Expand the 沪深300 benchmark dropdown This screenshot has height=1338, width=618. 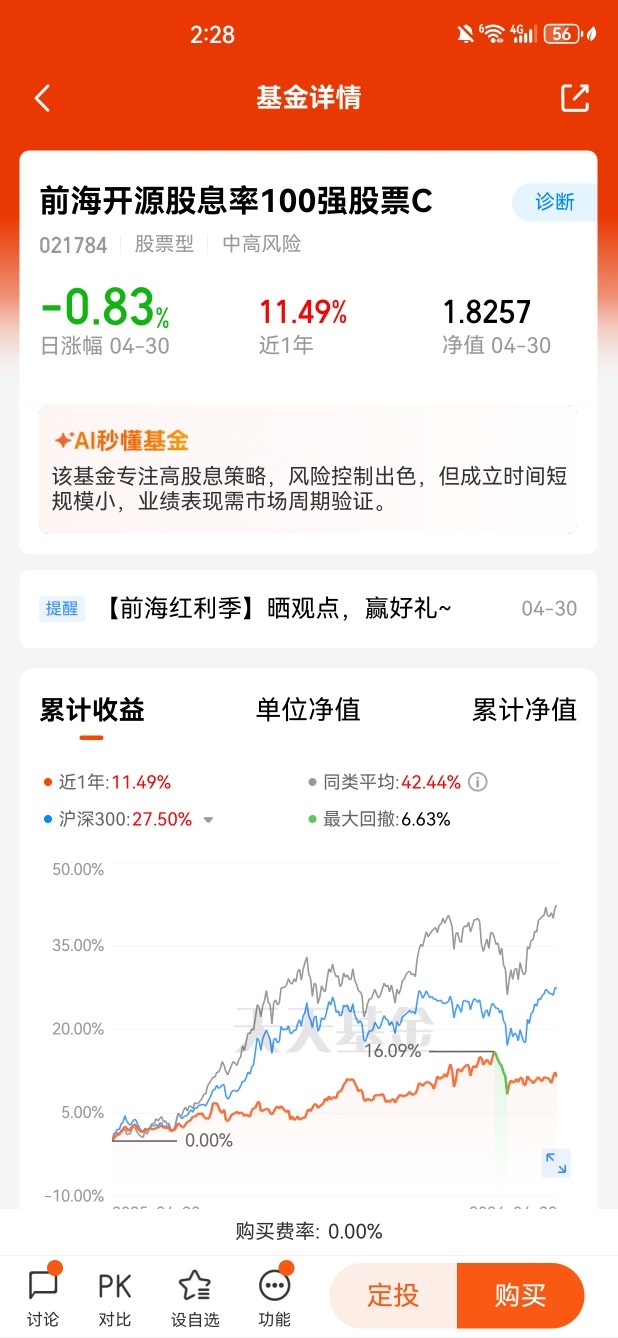coord(208,820)
